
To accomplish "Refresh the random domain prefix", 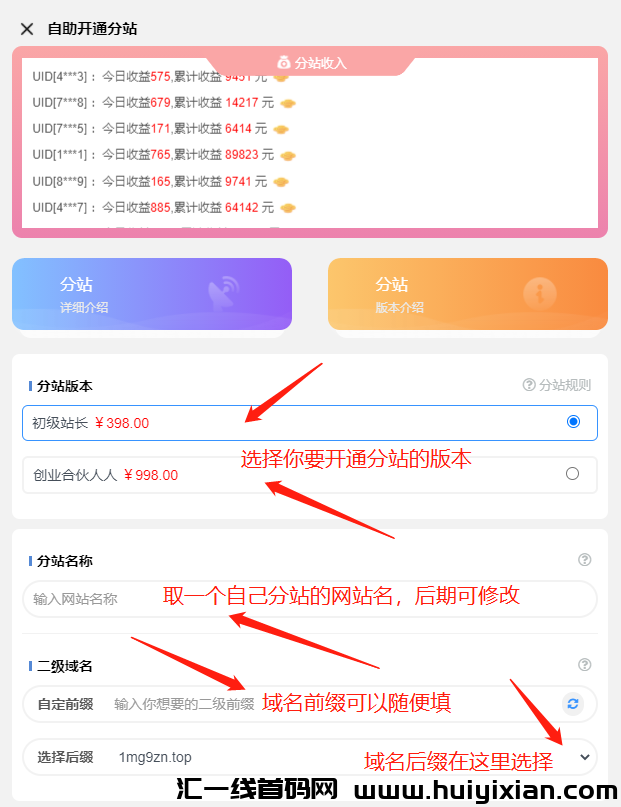I will tap(572, 704).
